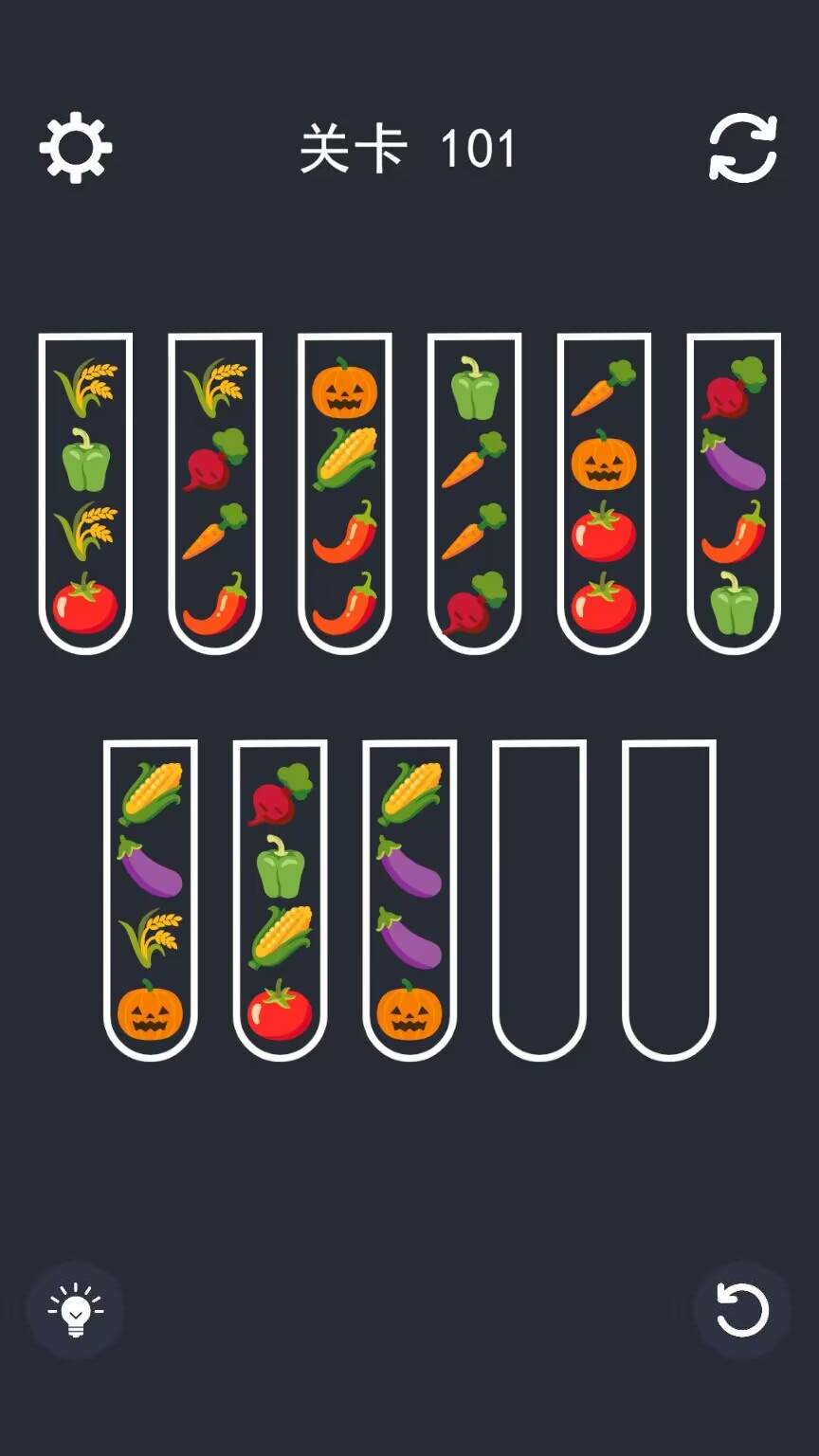Get a hint from the lightbulb
819x1456 pixels.
click(76, 1310)
